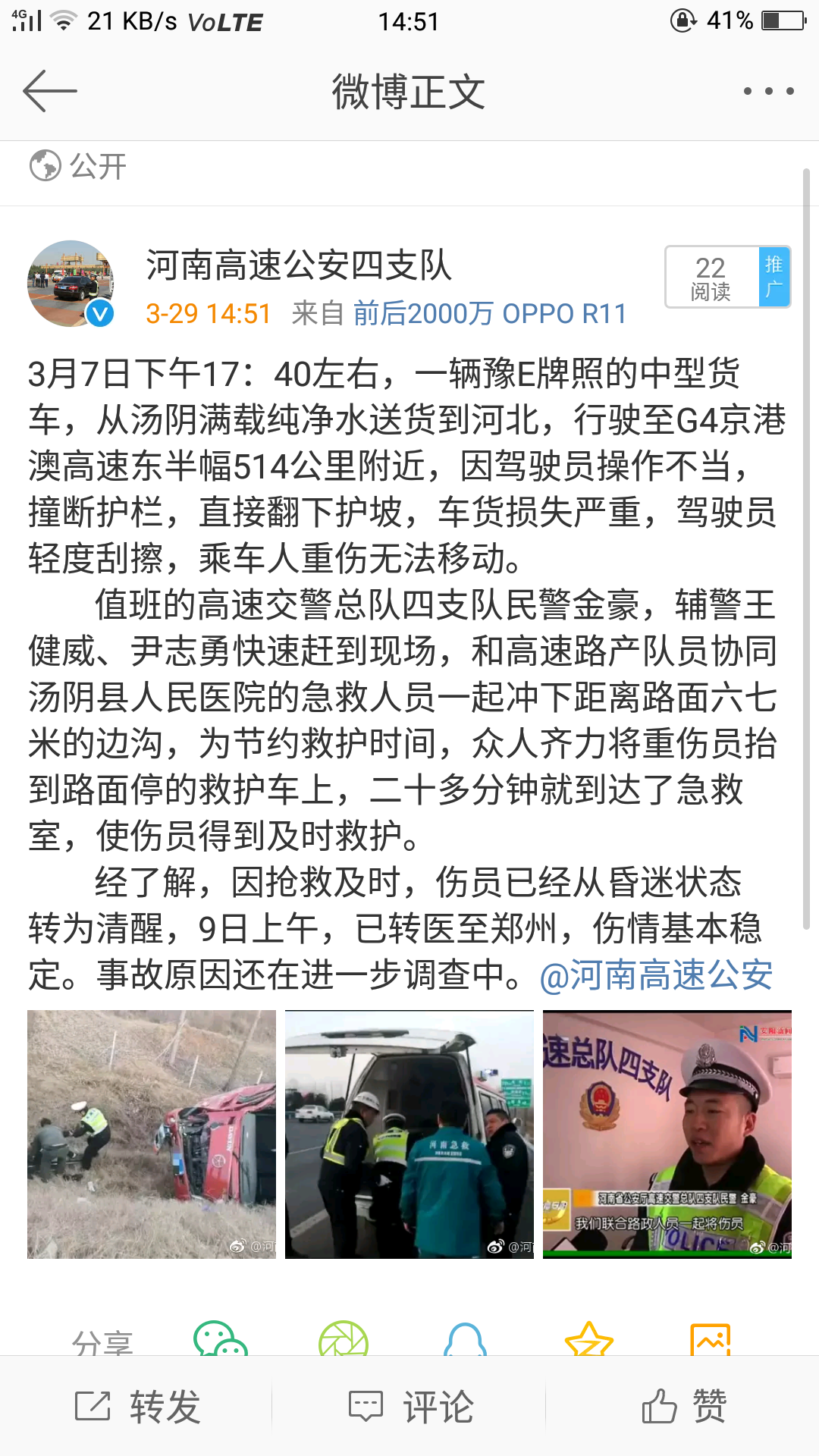
Task: Open 河南高速公安四支队 profile avatar
Action: pos(71,284)
